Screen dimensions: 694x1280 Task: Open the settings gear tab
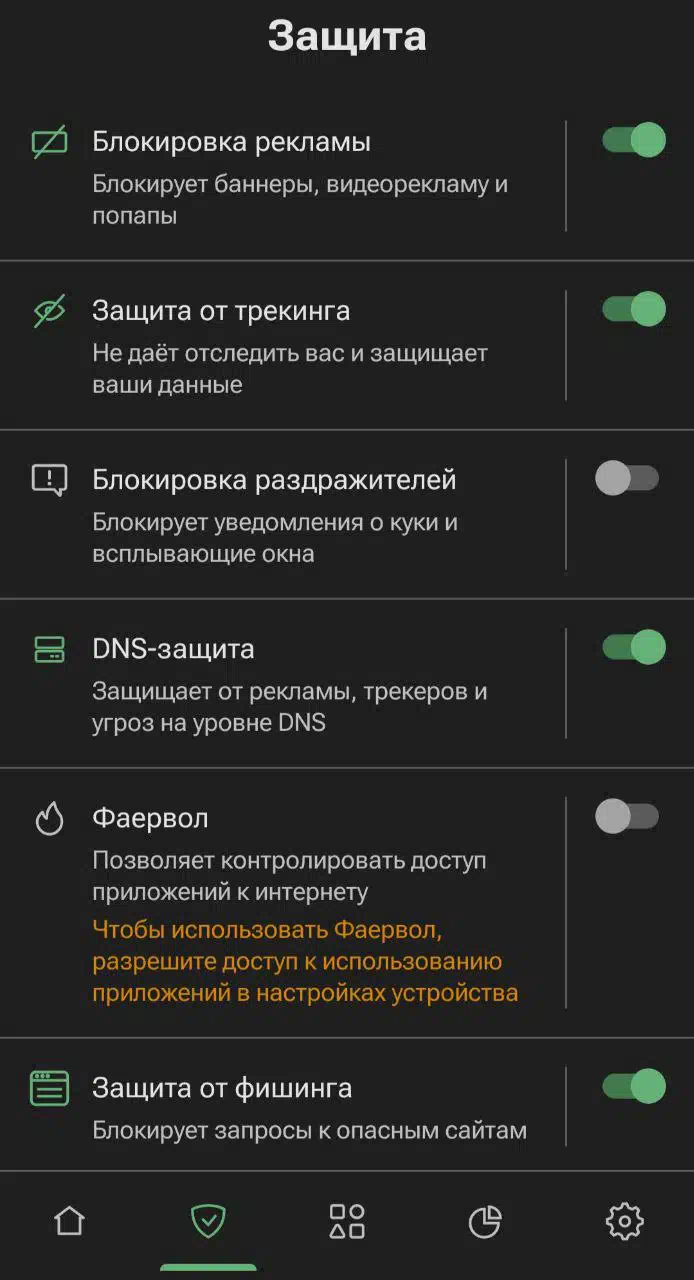625,1221
